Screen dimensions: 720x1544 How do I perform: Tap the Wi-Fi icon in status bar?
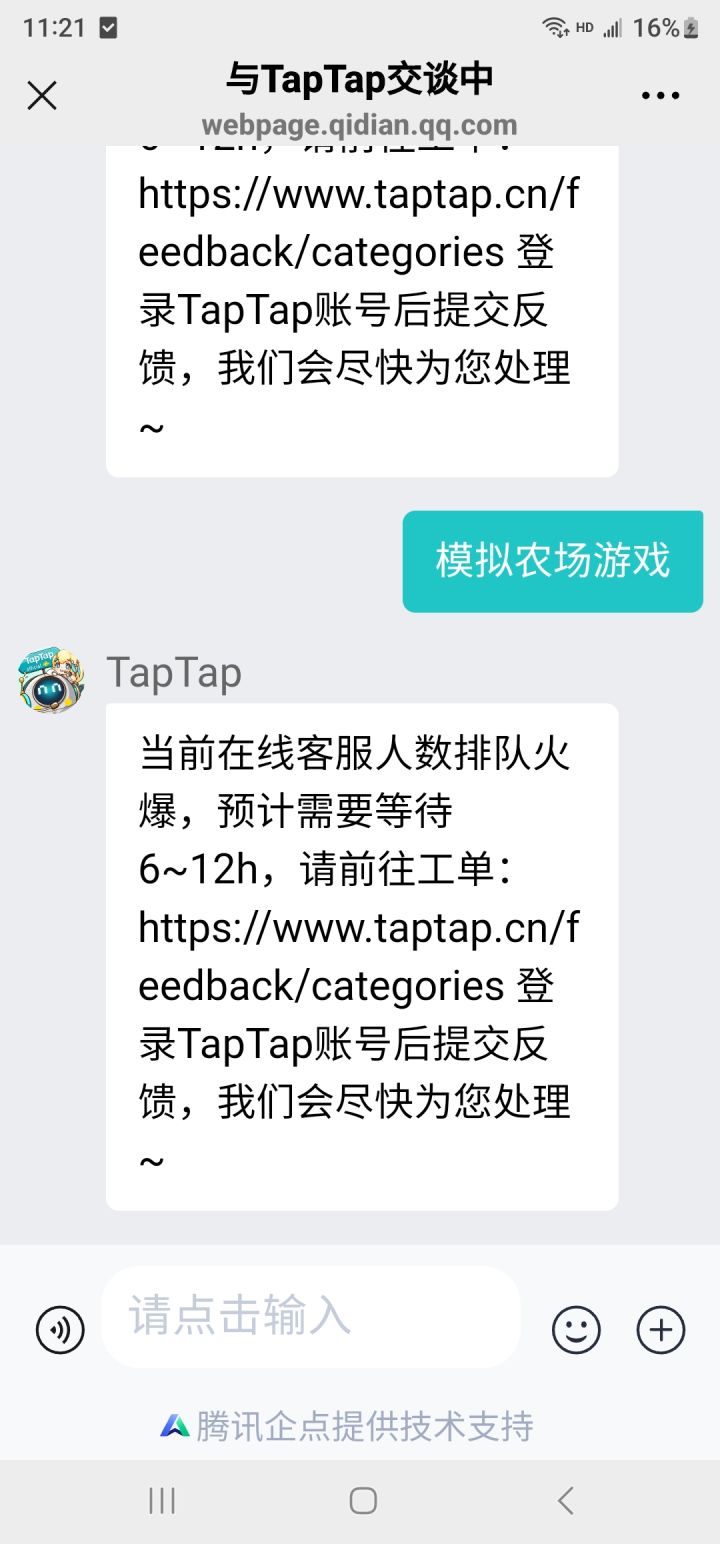coord(555,27)
